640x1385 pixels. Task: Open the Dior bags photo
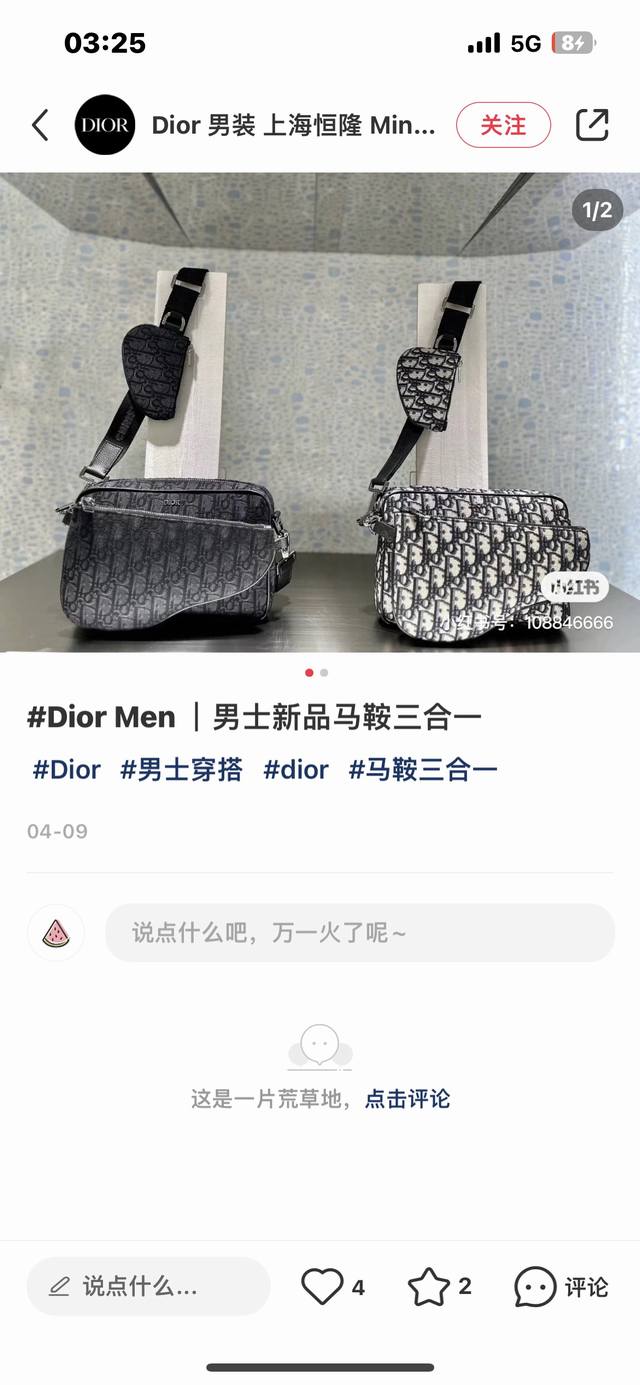coord(320,412)
